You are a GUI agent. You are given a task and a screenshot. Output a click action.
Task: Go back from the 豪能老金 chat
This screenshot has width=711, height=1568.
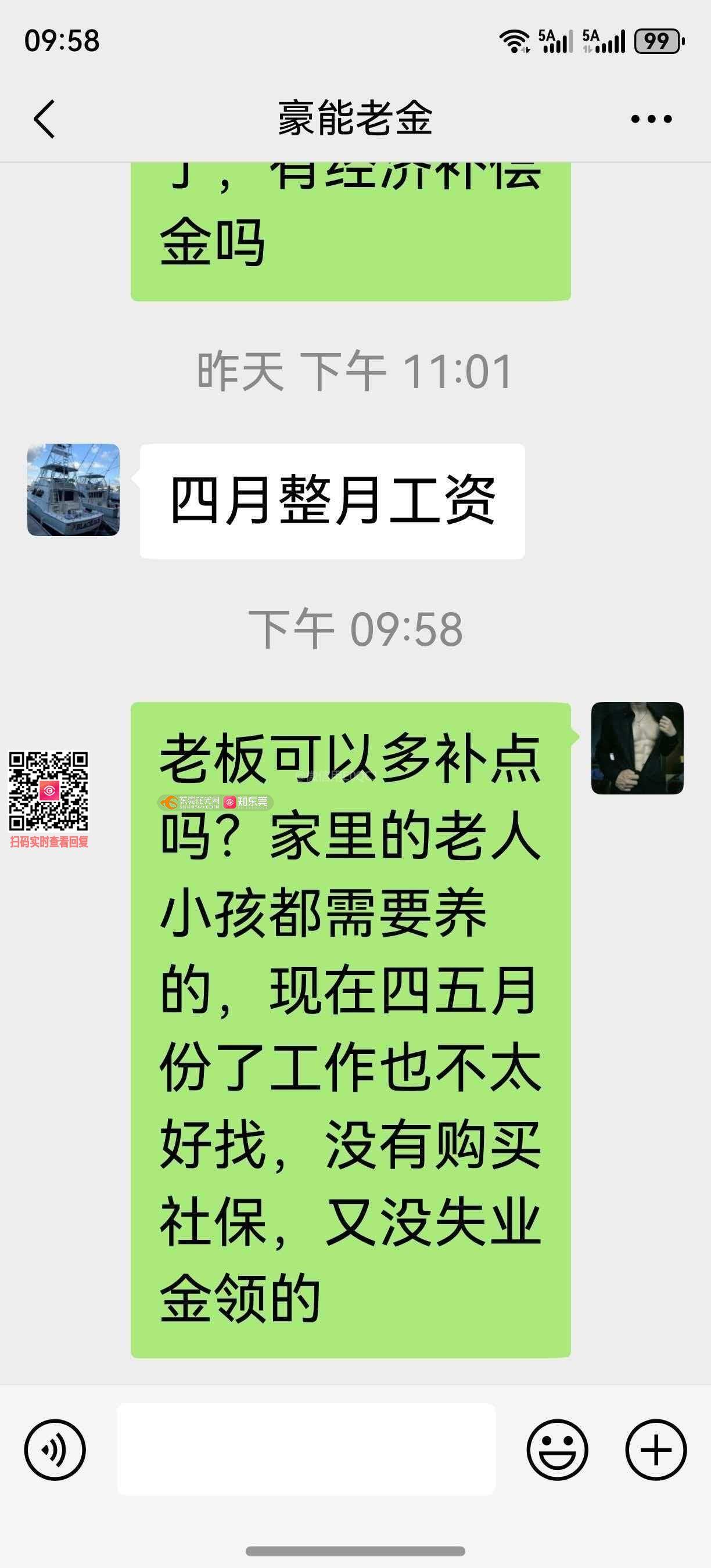click(44, 118)
